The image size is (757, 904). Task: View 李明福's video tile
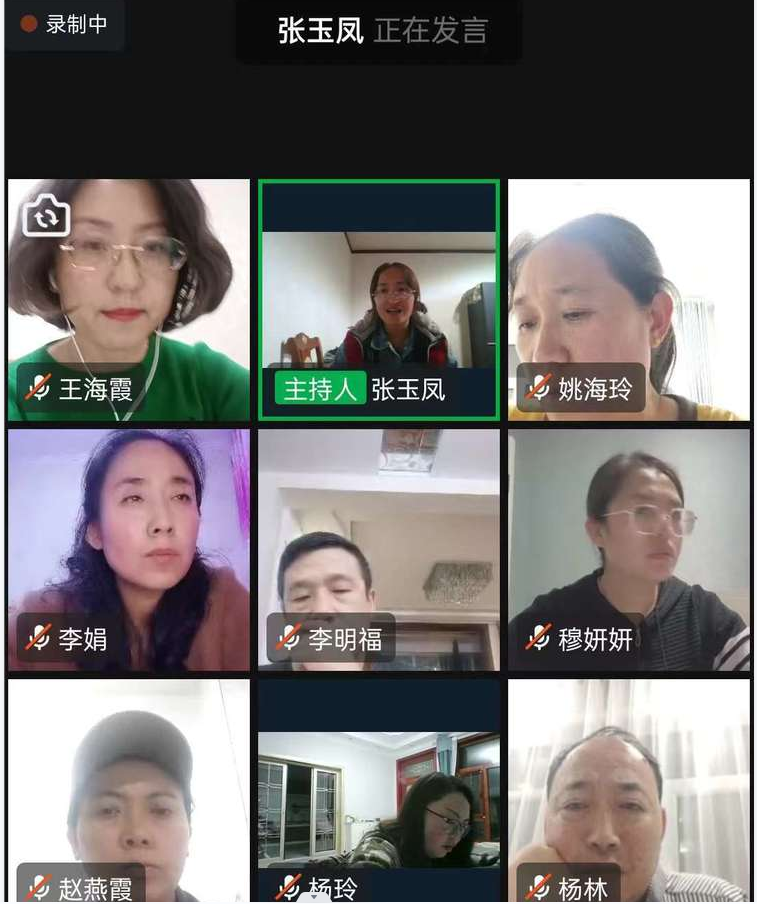(378, 549)
